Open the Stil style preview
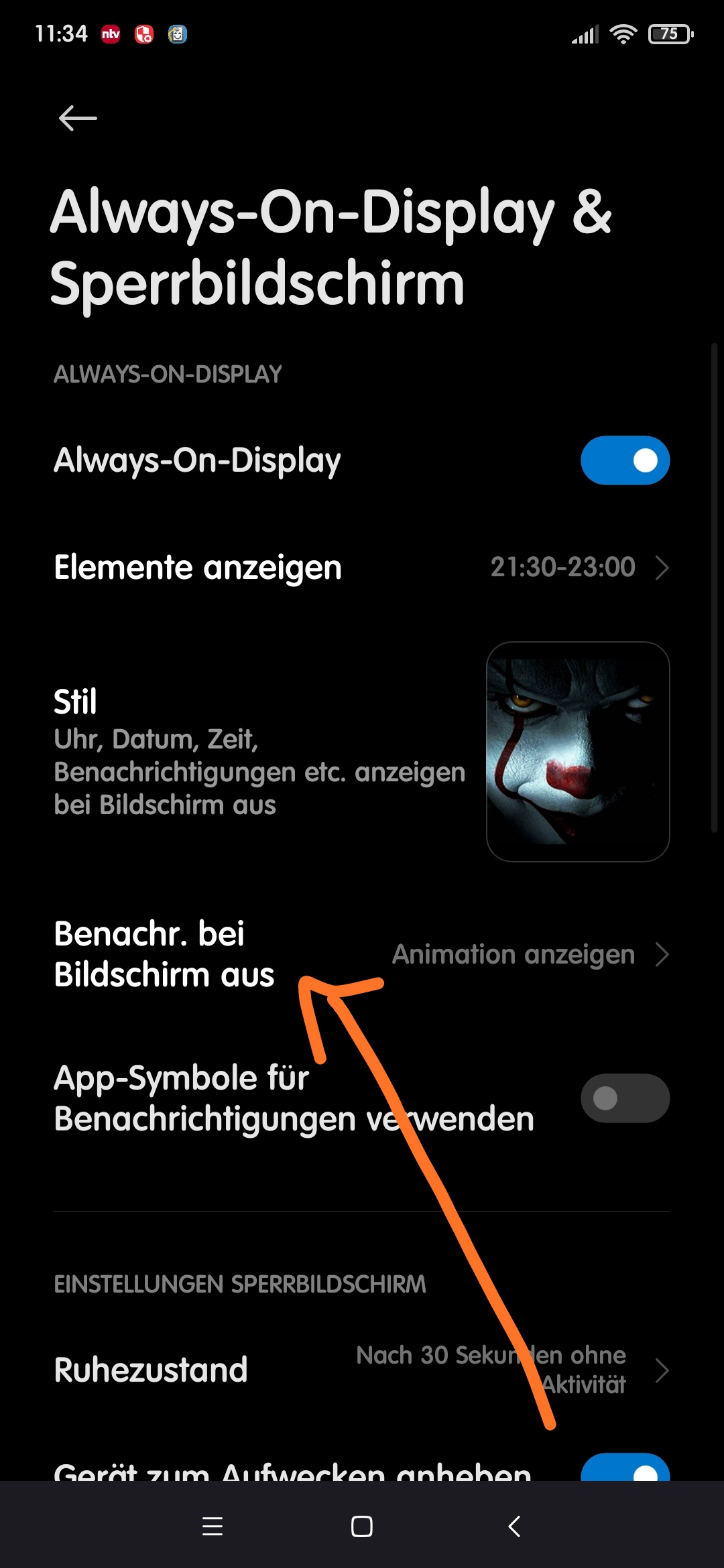The image size is (724, 1568). click(578, 752)
